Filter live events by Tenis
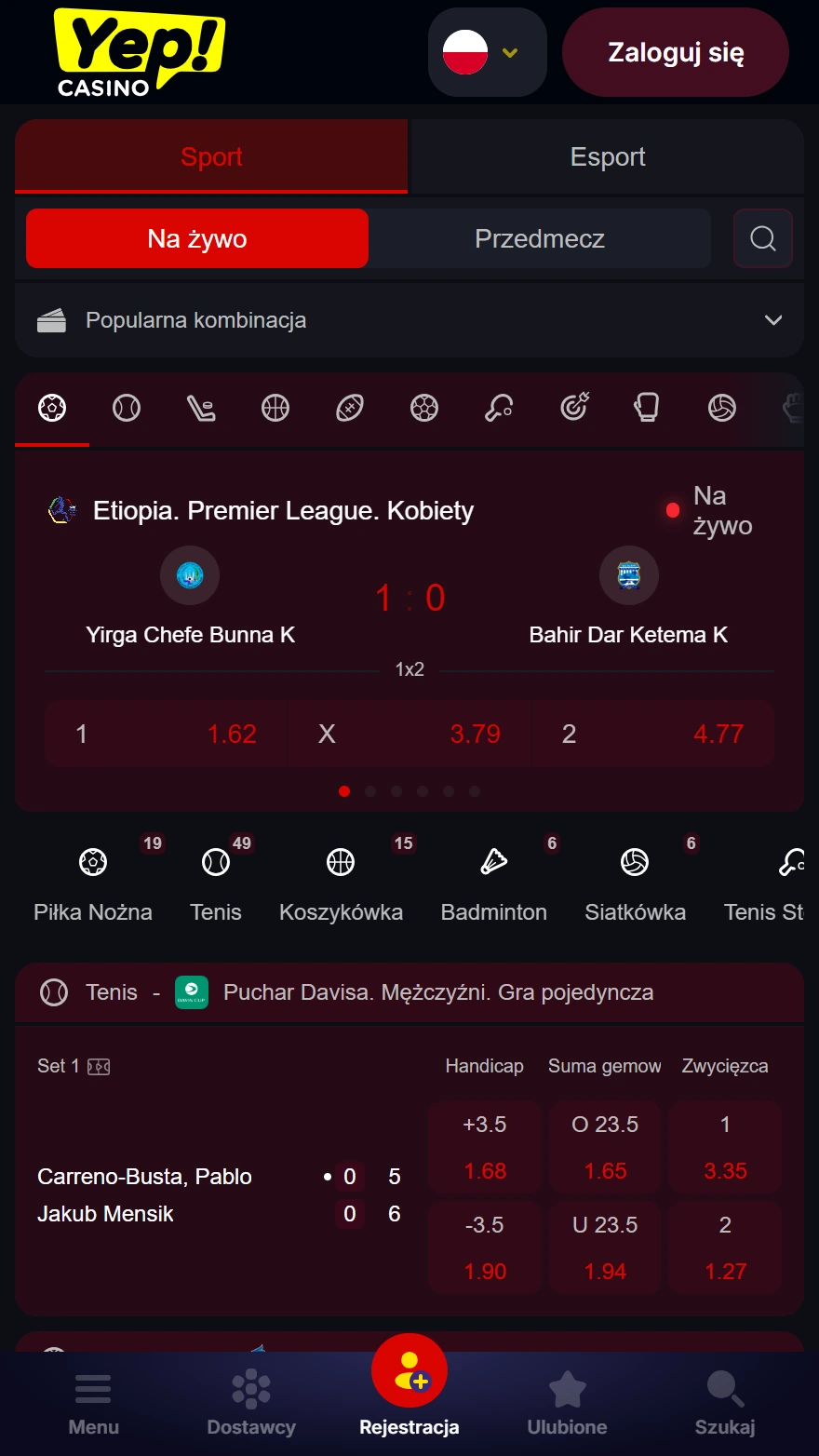Screen dimensions: 819x1456 coord(216,880)
